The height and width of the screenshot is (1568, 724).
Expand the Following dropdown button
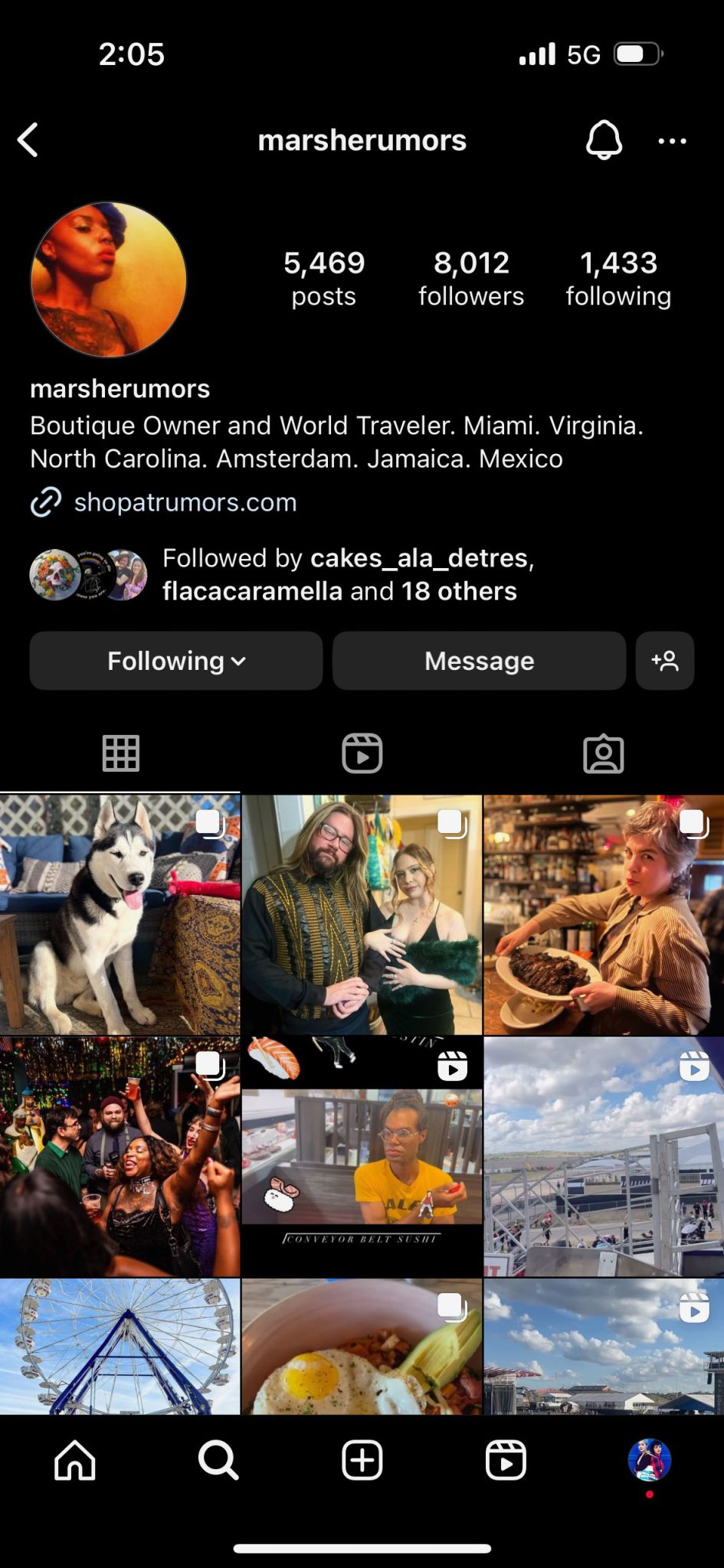175,661
